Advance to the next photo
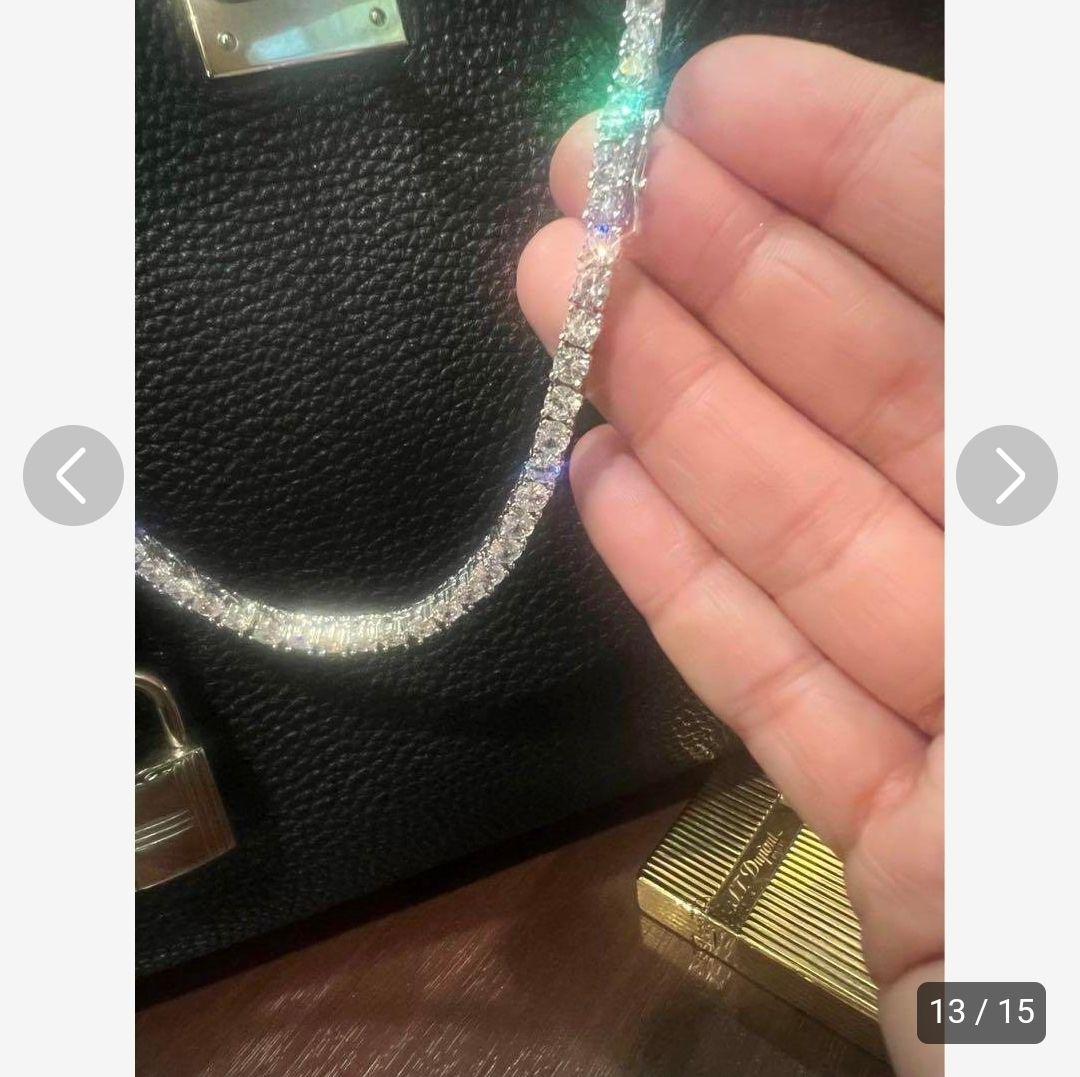1080x1077 pixels. pyautogui.click(x=1006, y=476)
